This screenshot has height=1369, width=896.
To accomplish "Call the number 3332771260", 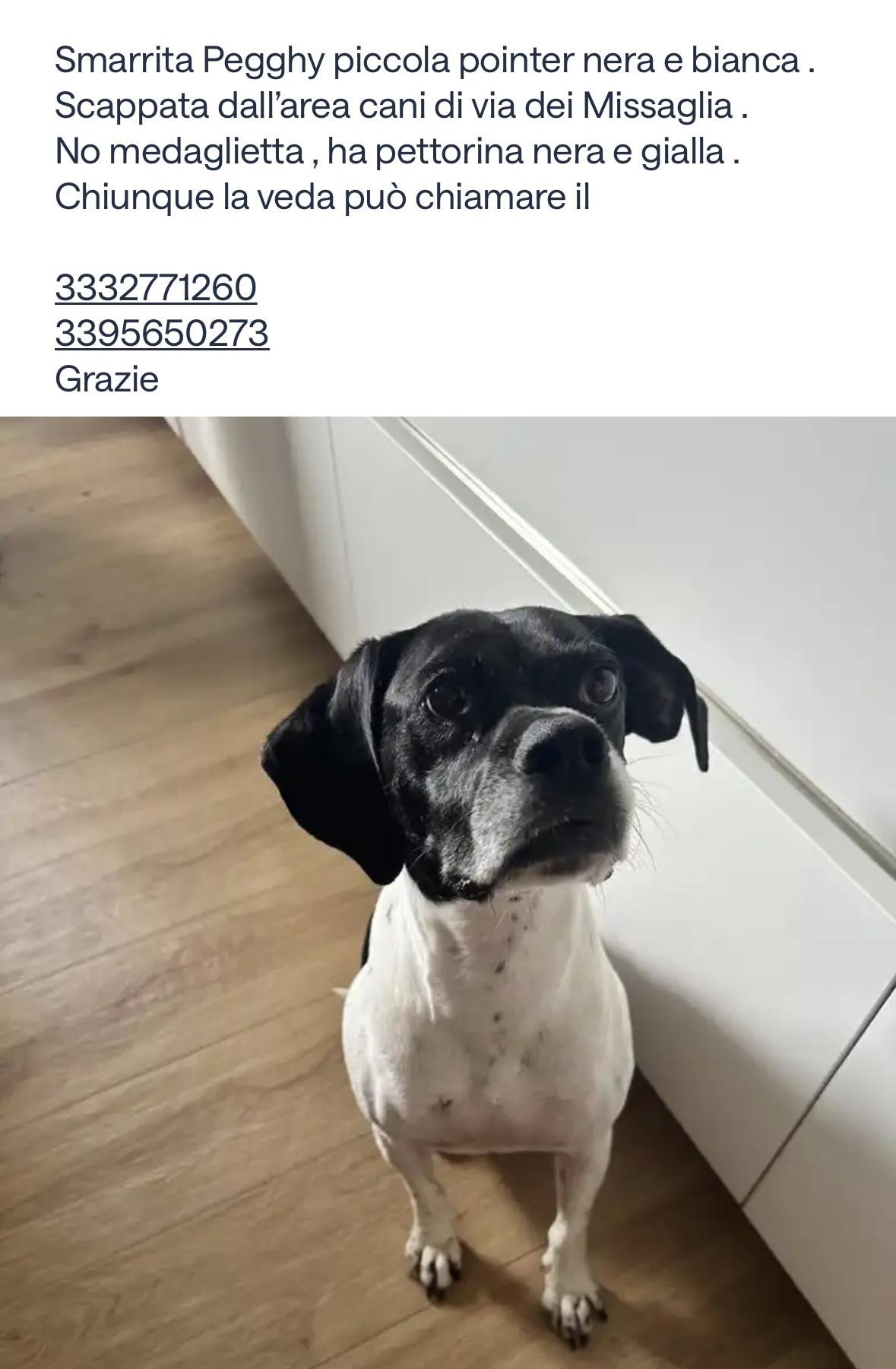I will pos(156,288).
